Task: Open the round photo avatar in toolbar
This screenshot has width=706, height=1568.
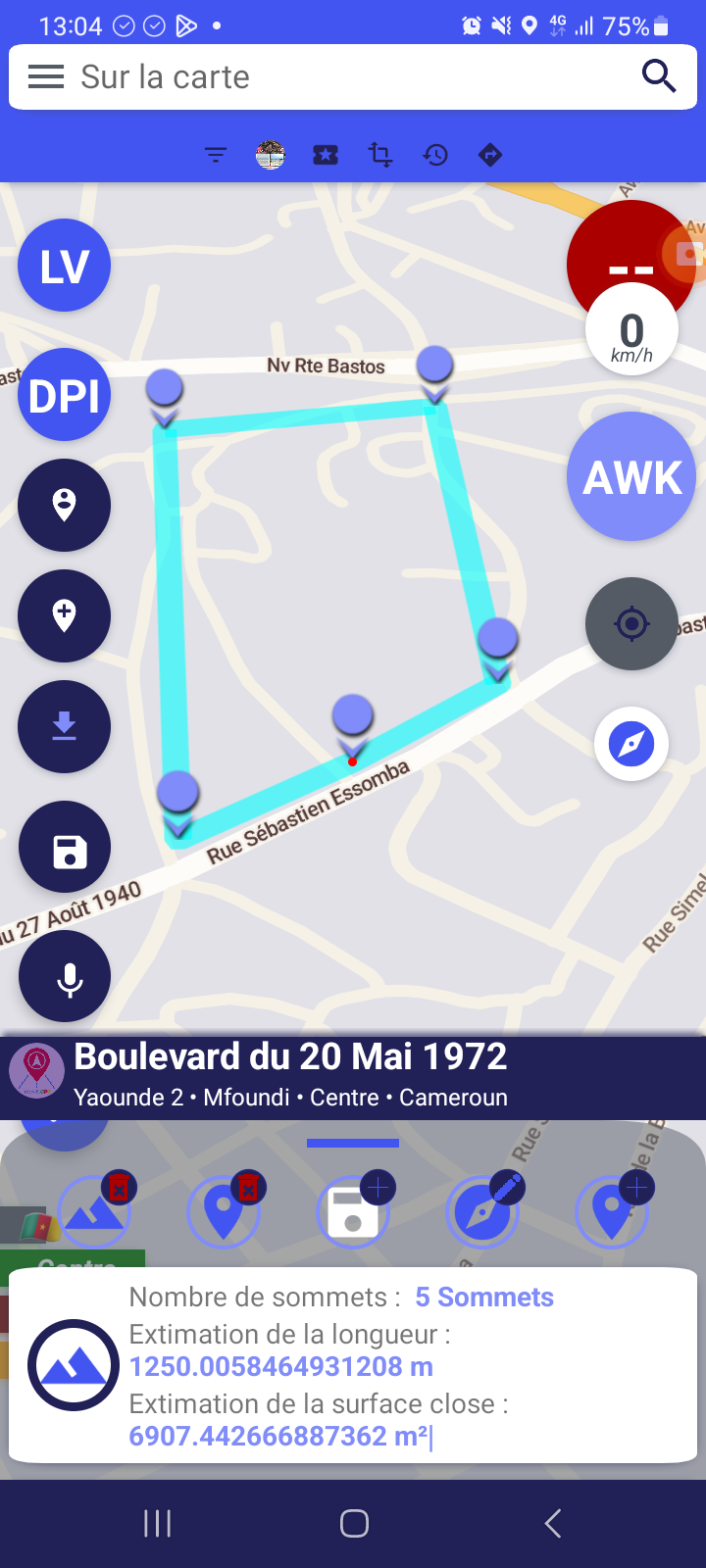Action: 271,155
